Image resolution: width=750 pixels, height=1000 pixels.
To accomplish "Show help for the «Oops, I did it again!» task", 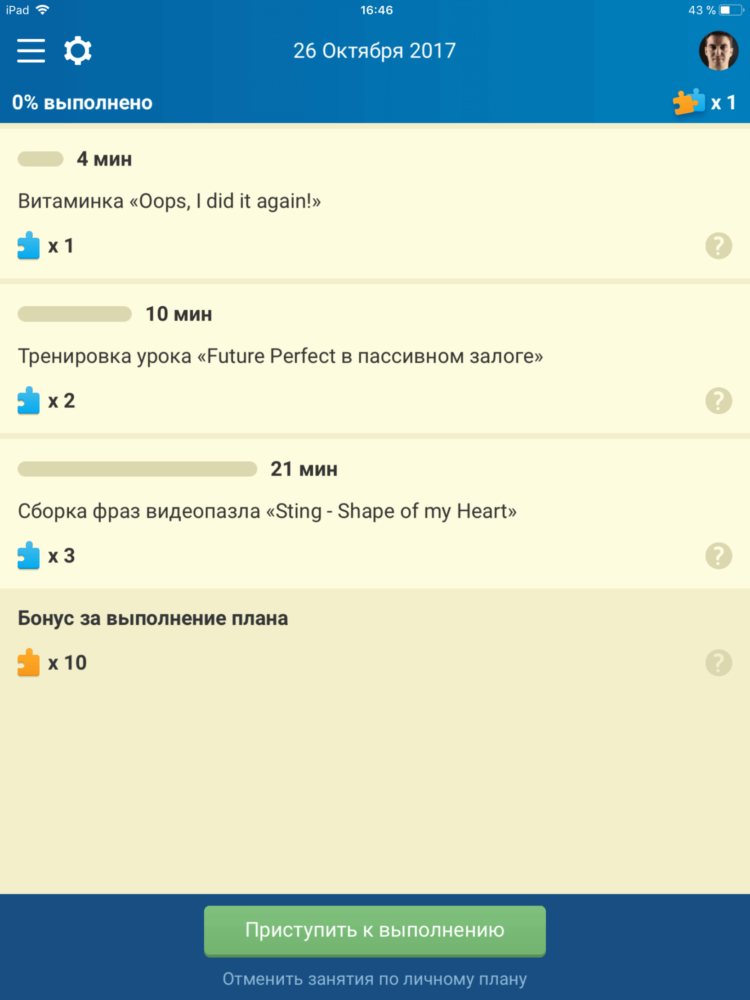I will 718,246.
